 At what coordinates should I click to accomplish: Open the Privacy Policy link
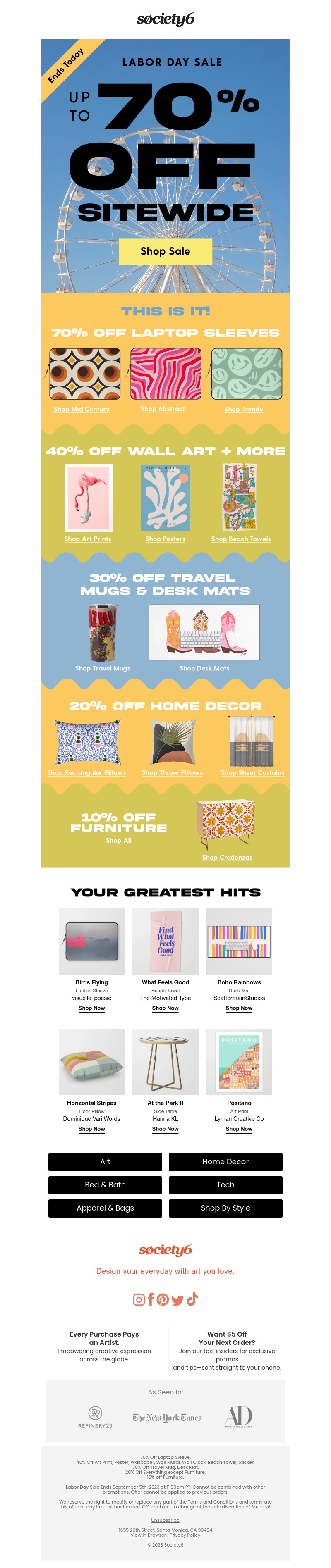185,1535
